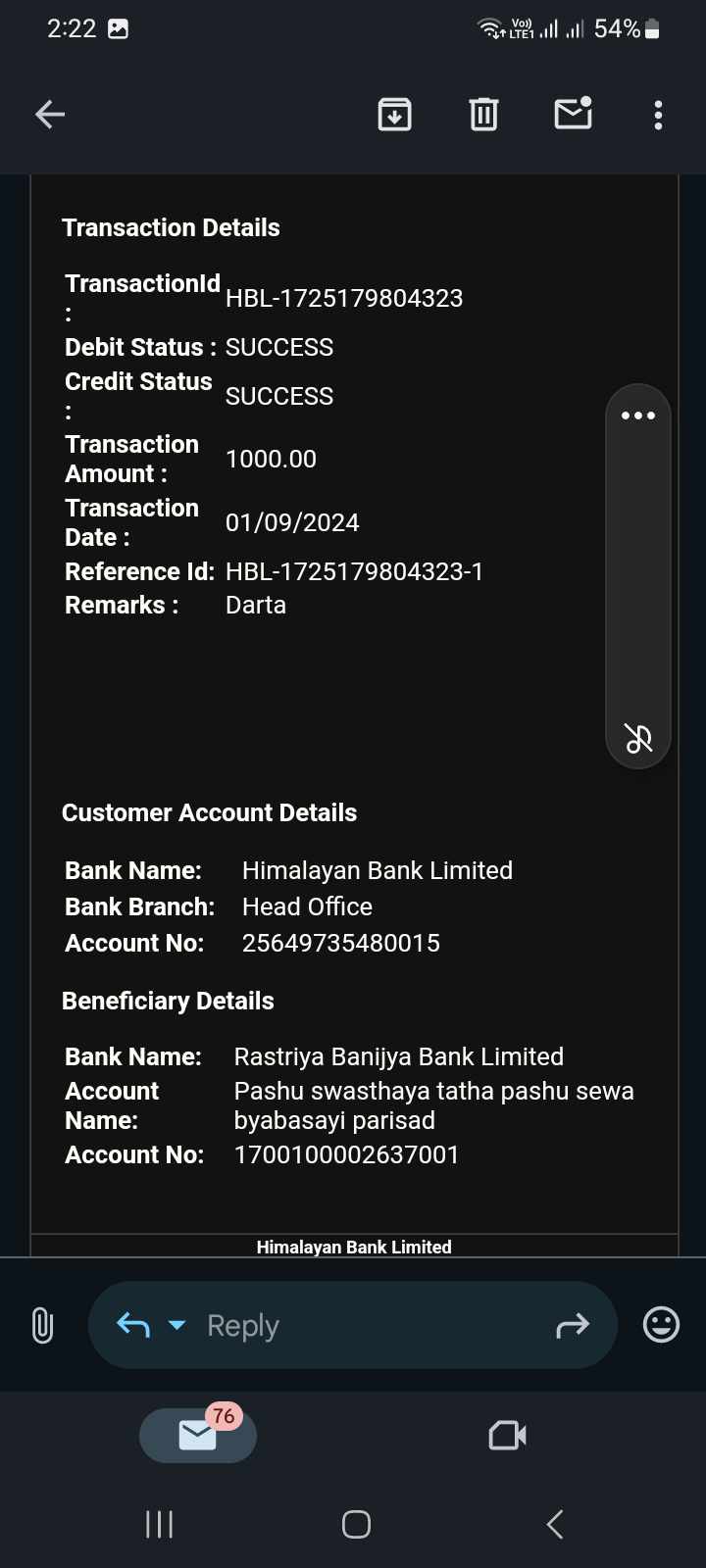Open the three-dot overflow menu in the top bar
The image size is (706, 1568).
658,115
